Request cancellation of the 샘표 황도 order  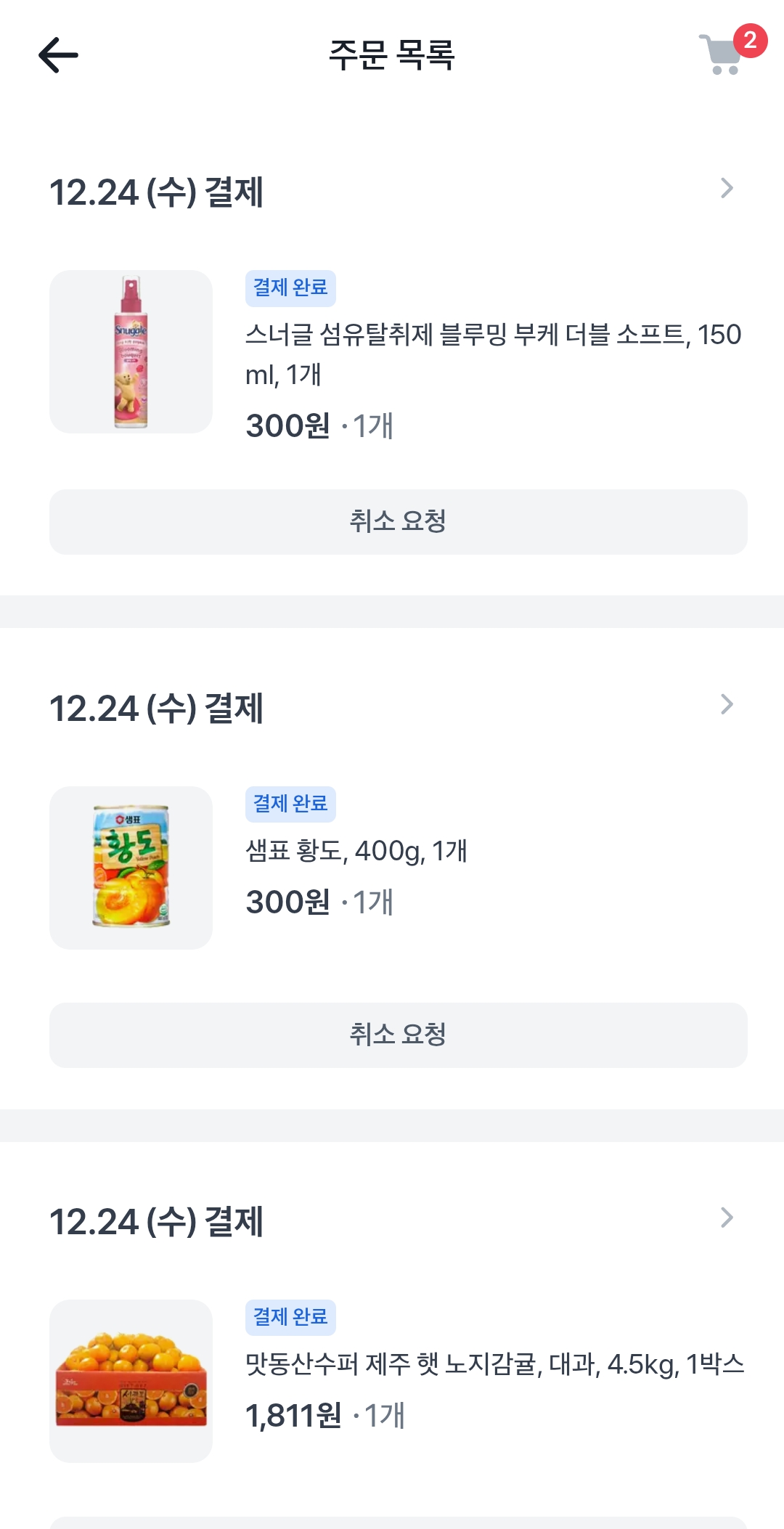click(x=398, y=1035)
